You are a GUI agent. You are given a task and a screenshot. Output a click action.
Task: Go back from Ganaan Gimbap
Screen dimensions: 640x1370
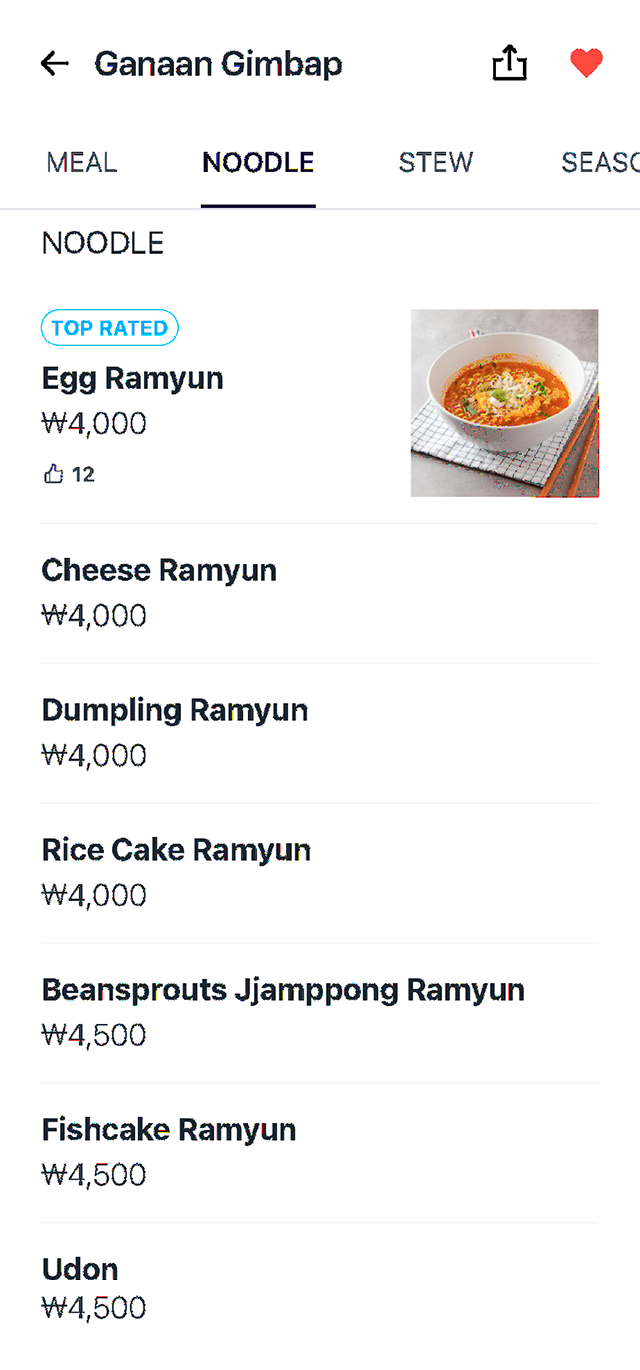pyautogui.click(x=54, y=64)
